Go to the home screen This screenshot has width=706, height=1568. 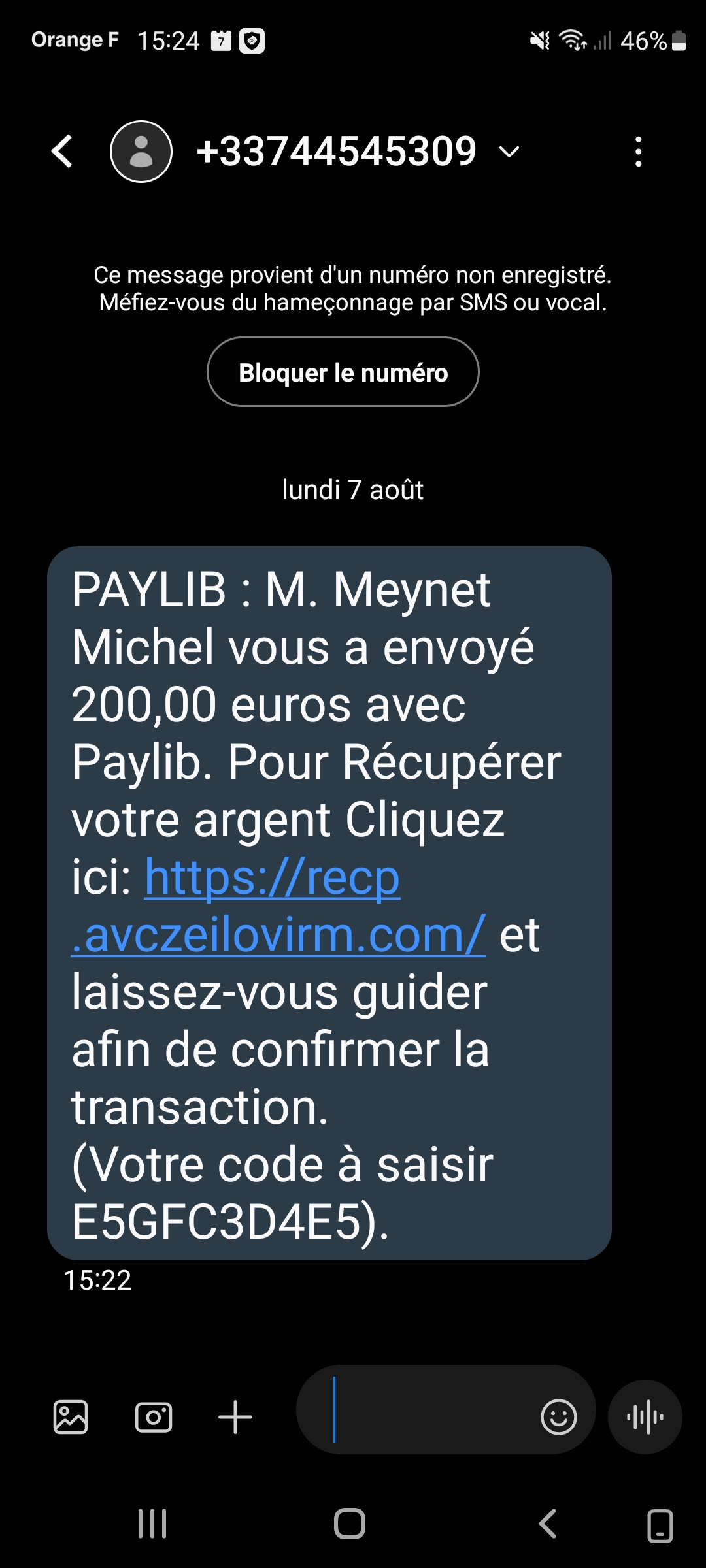click(350, 1524)
